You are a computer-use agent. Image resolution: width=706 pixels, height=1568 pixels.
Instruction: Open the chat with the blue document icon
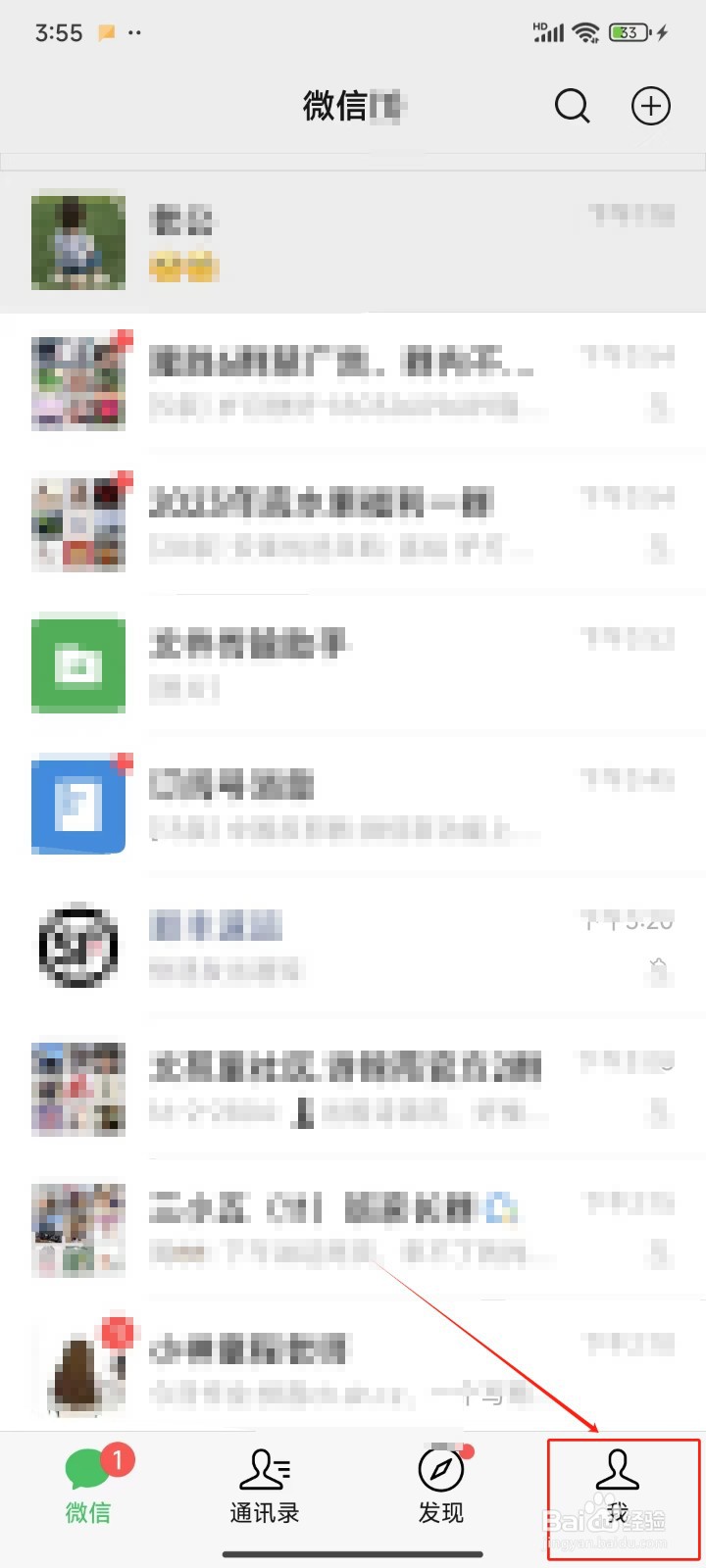78,804
